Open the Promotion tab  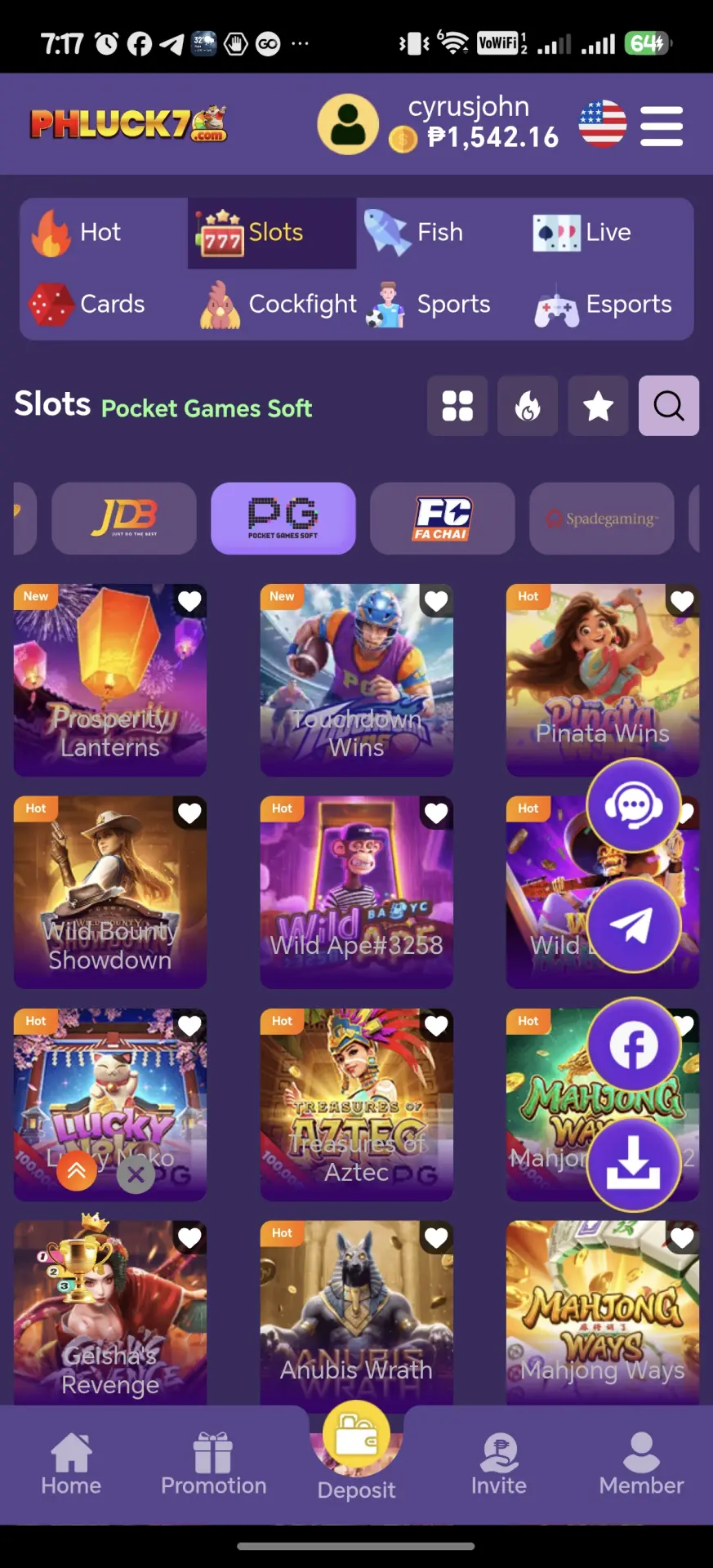tap(214, 1464)
